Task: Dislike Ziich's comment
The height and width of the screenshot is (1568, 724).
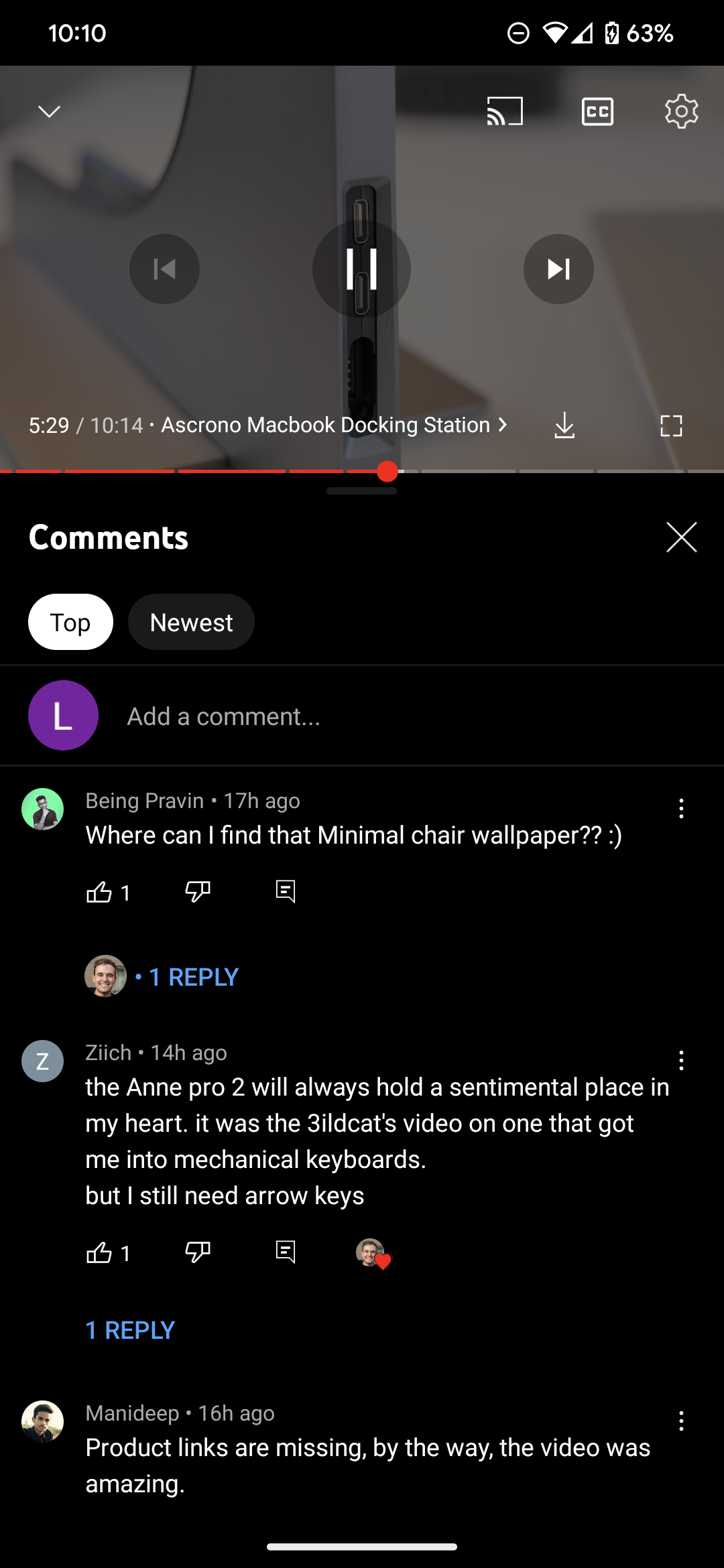Action: 198,1252
